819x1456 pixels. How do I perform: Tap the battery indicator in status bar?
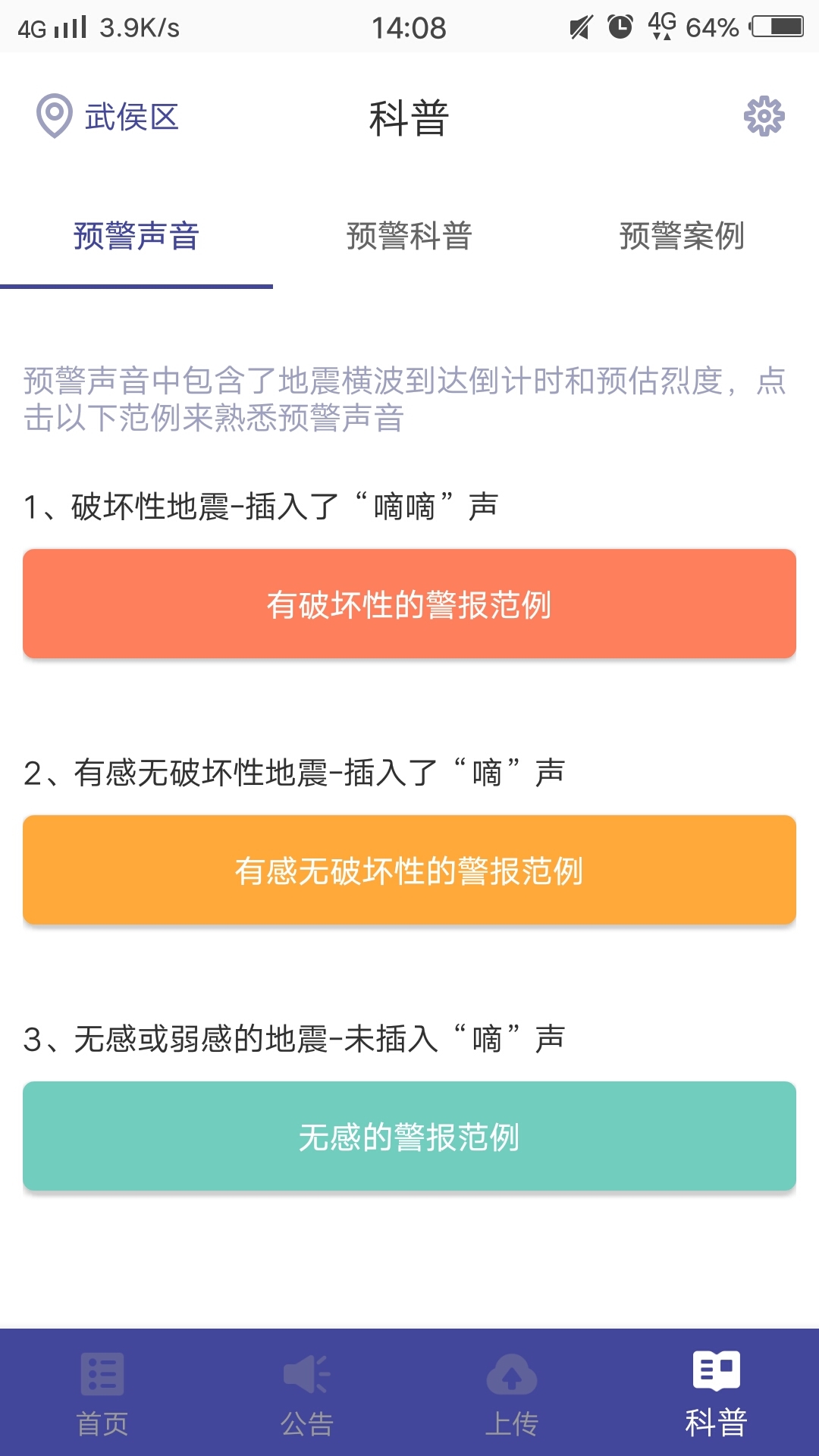[777, 27]
